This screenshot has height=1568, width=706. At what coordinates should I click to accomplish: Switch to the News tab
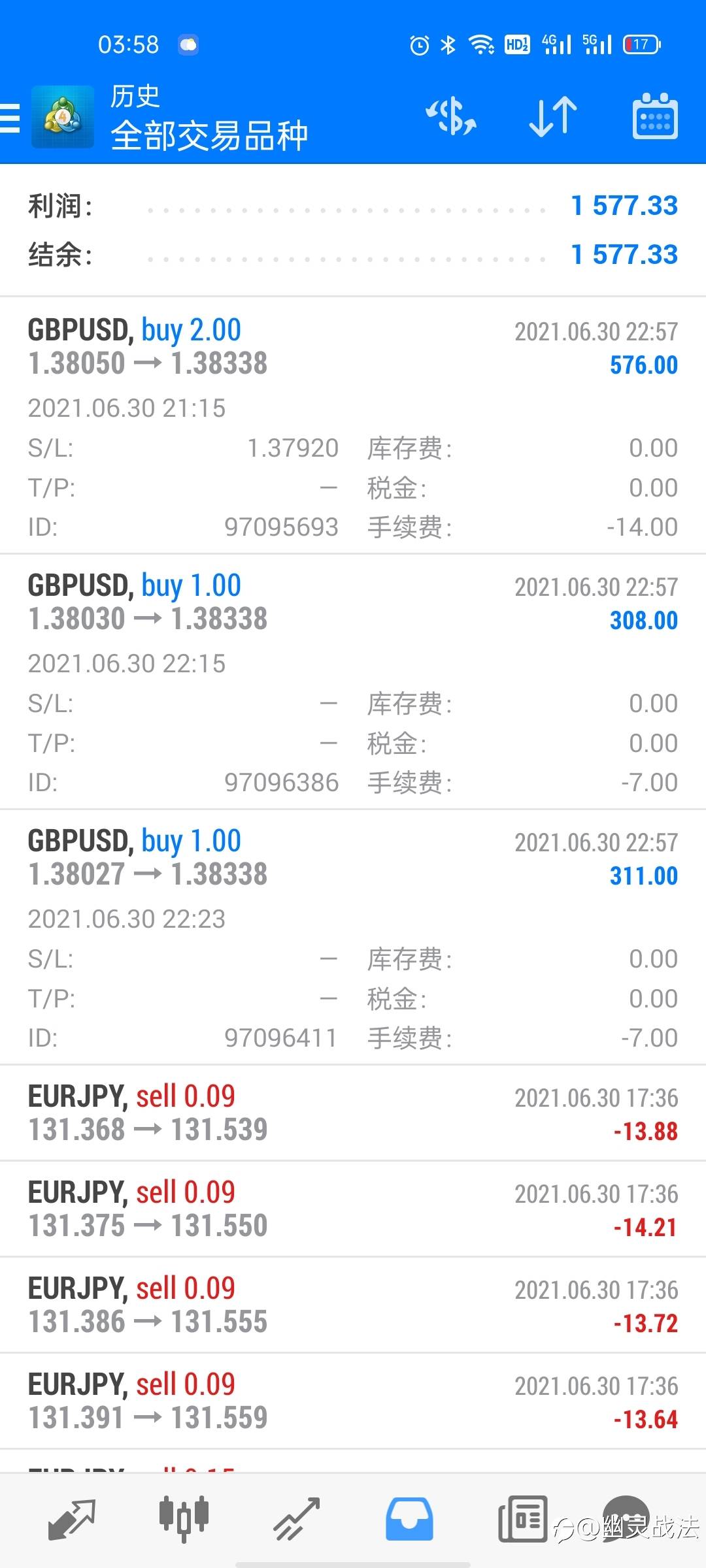(x=522, y=1520)
